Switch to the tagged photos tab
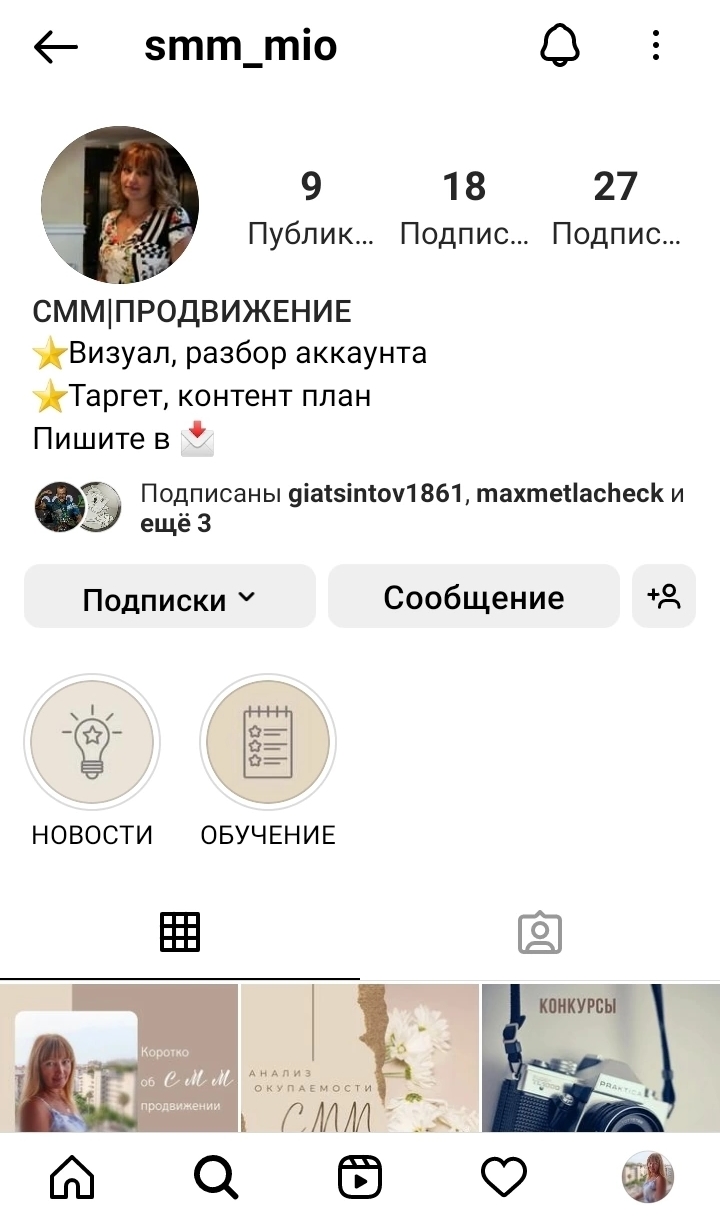 click(x=540, y=932)
